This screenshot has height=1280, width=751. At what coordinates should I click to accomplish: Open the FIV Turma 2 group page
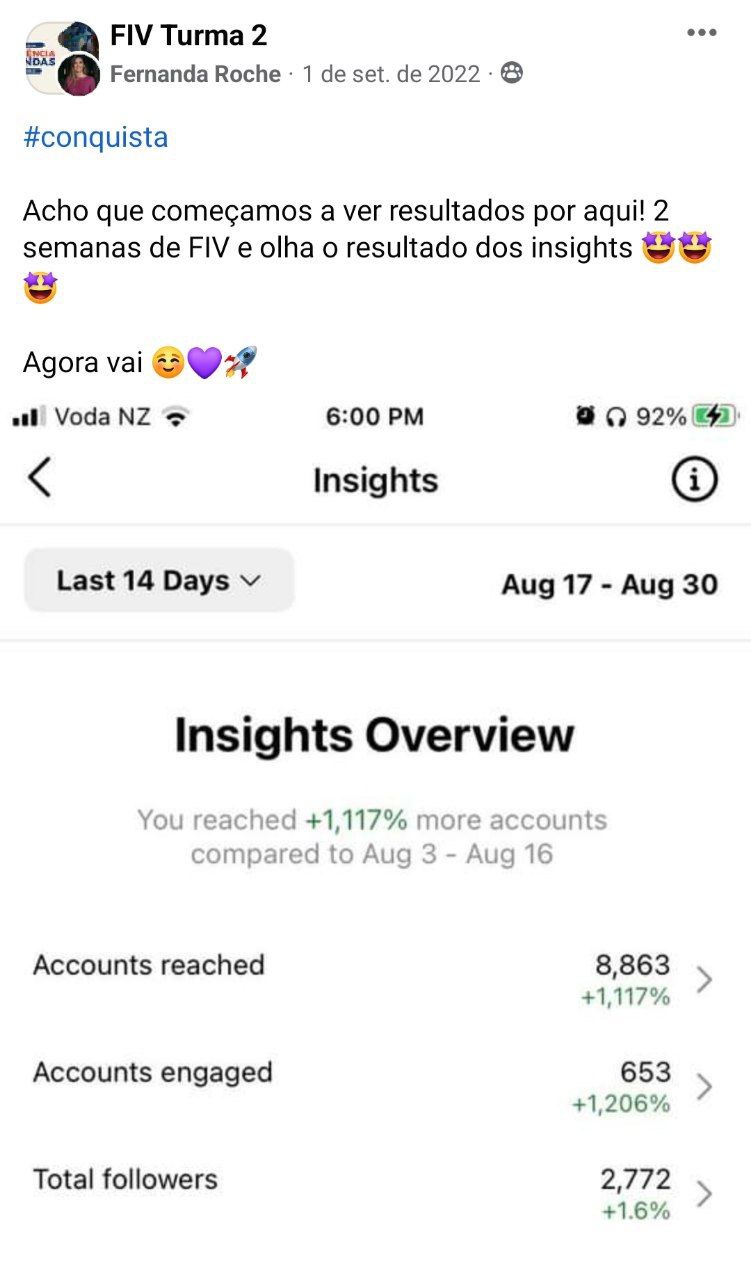point(188,36)
